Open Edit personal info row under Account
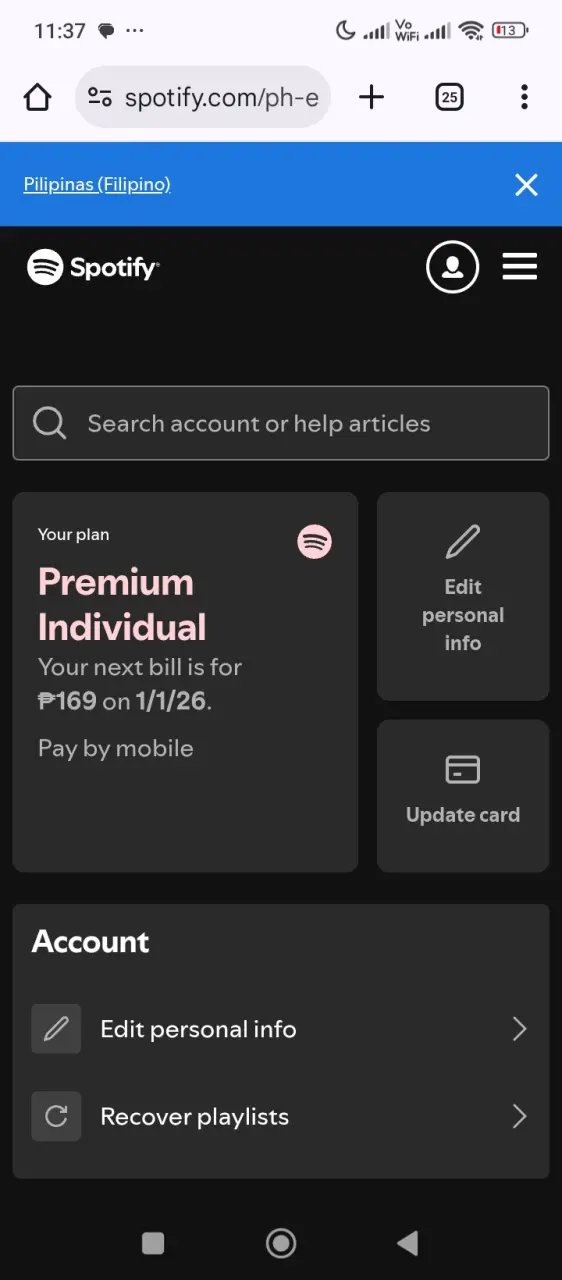The height and width of the screenshot is (1280, 562). (281, 1029)
